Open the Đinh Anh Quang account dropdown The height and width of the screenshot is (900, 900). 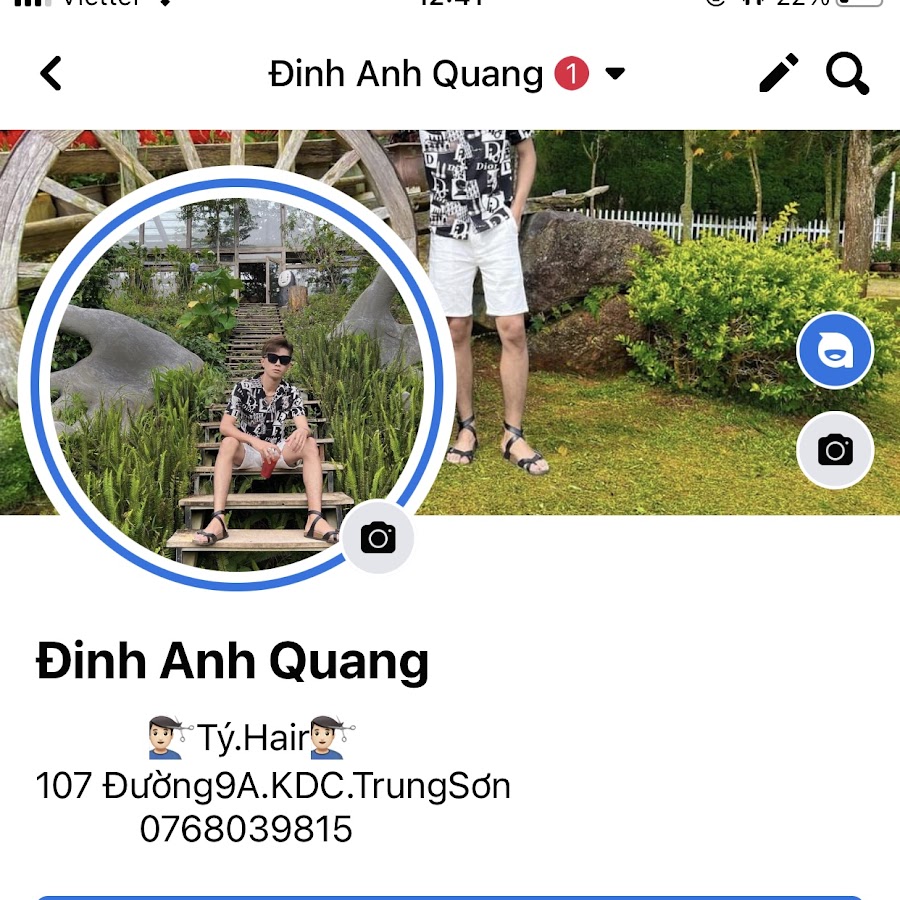(616, 73)
